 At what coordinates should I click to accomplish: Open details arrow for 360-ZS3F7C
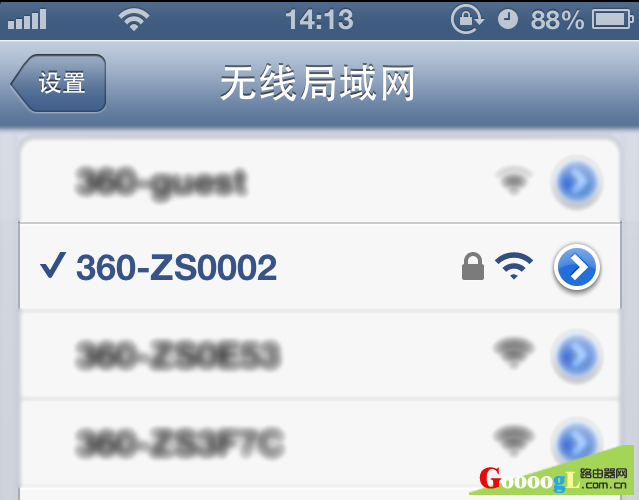576,439
